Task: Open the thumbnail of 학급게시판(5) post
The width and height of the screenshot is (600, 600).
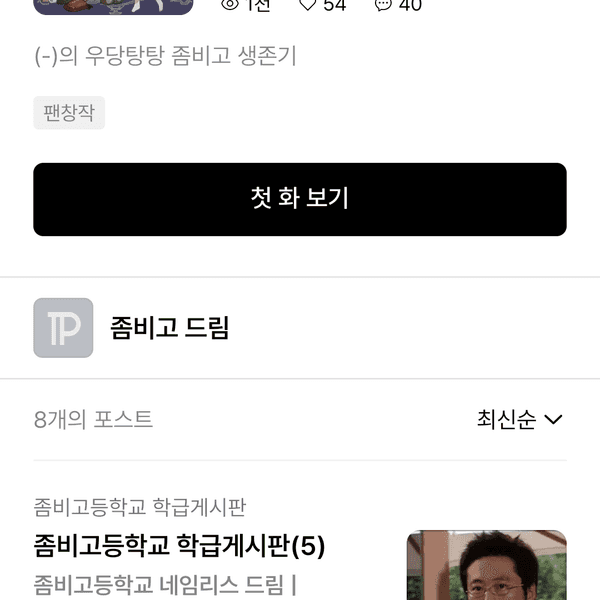Action: click(486, 565)
